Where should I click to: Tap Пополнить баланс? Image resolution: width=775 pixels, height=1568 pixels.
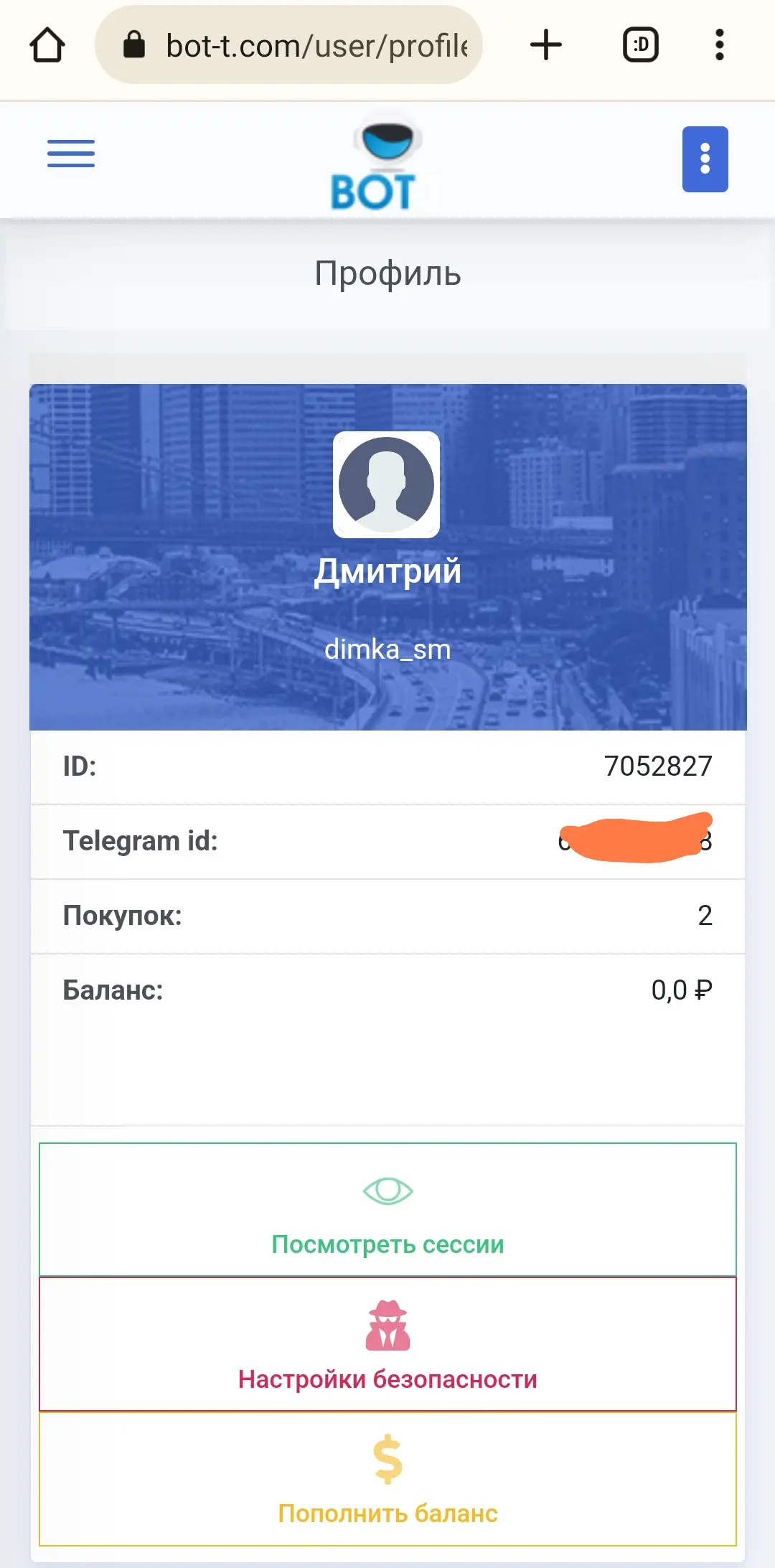click(387, 1479)
